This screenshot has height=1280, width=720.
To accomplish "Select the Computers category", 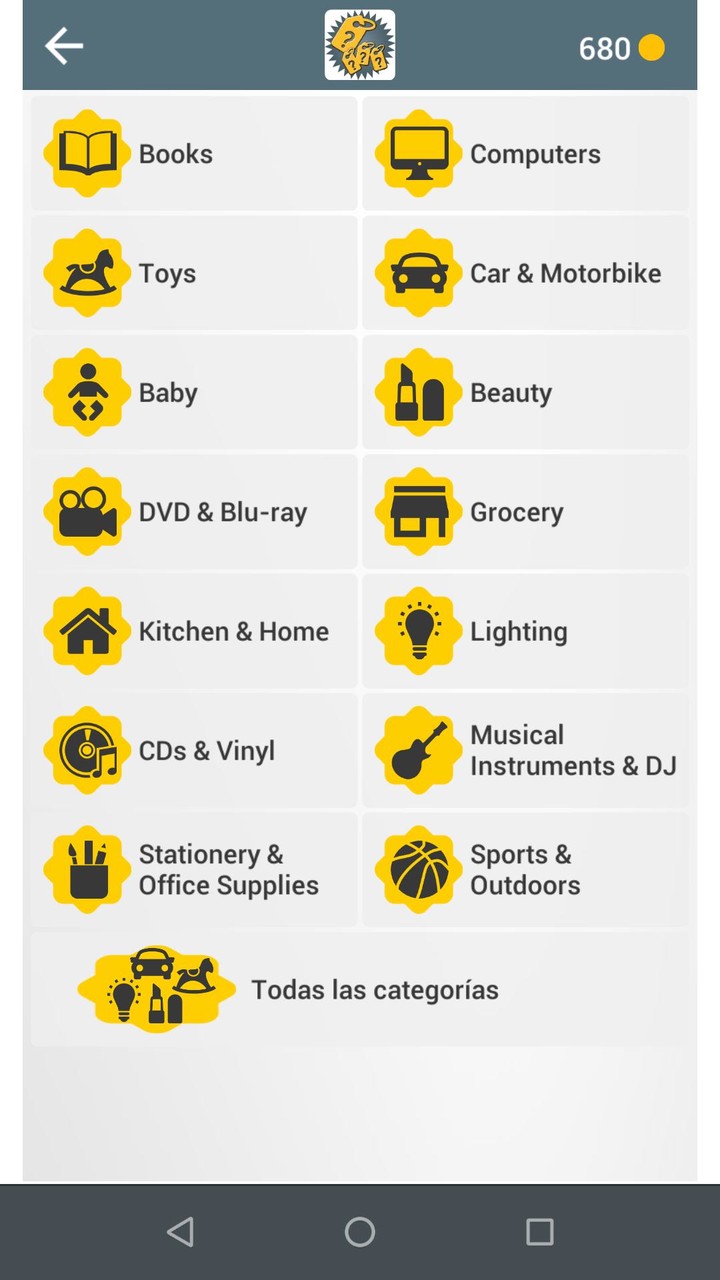I will [x=525, y=154].
